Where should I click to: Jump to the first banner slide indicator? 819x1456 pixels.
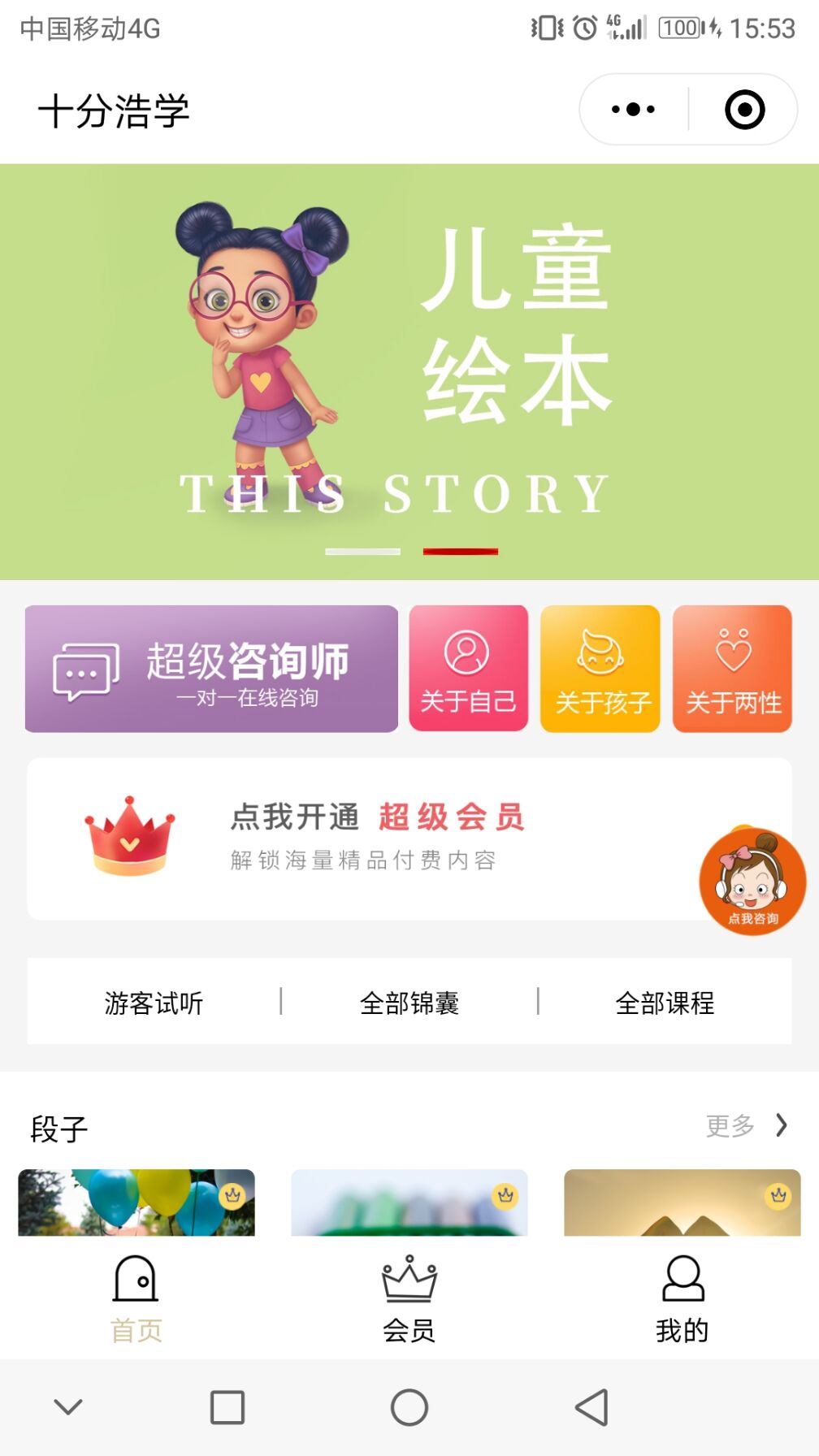(x=362, y=552)
